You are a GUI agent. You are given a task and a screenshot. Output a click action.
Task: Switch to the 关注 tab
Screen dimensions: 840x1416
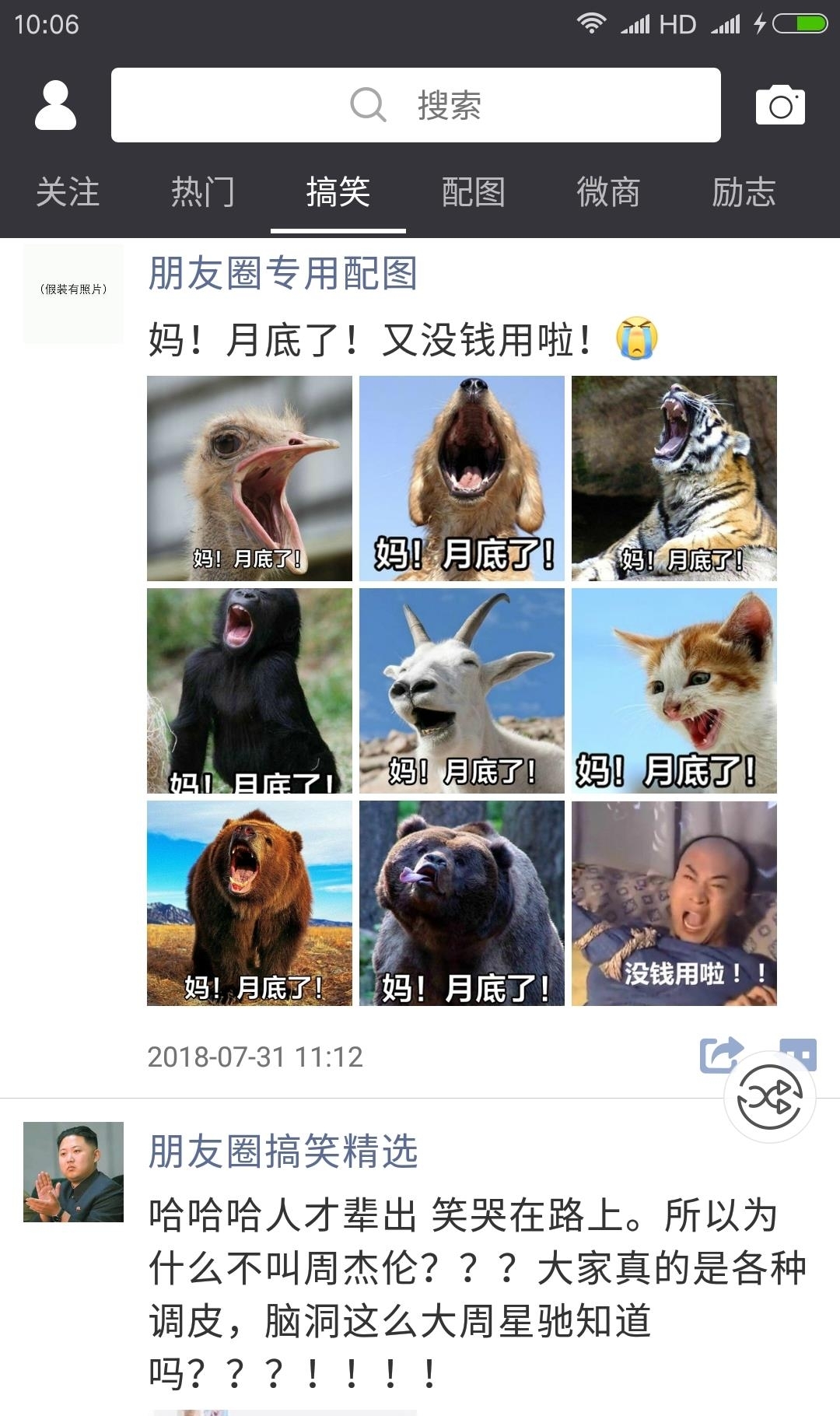coord(68,192)
